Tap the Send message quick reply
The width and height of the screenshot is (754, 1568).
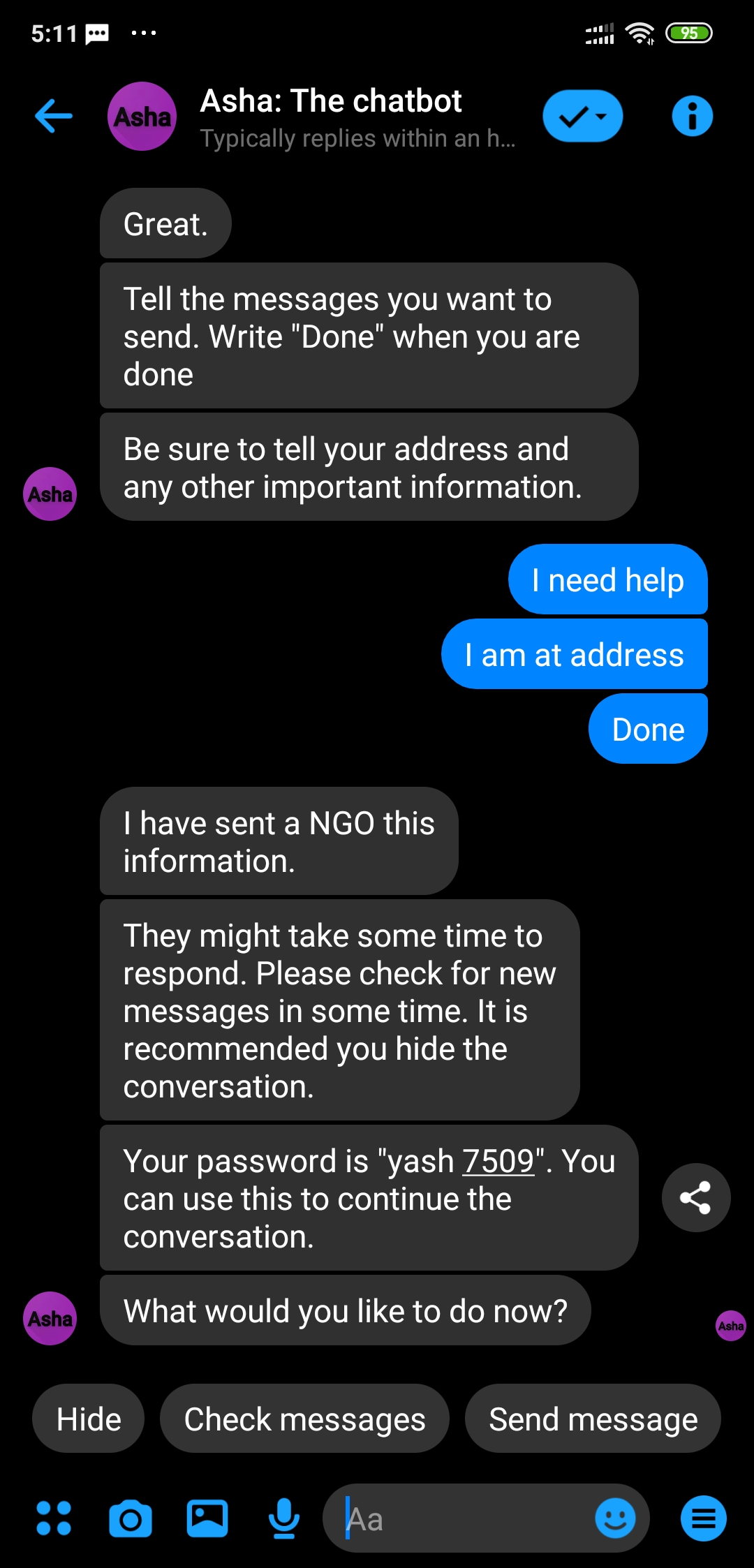click(x=593, y=1419)
